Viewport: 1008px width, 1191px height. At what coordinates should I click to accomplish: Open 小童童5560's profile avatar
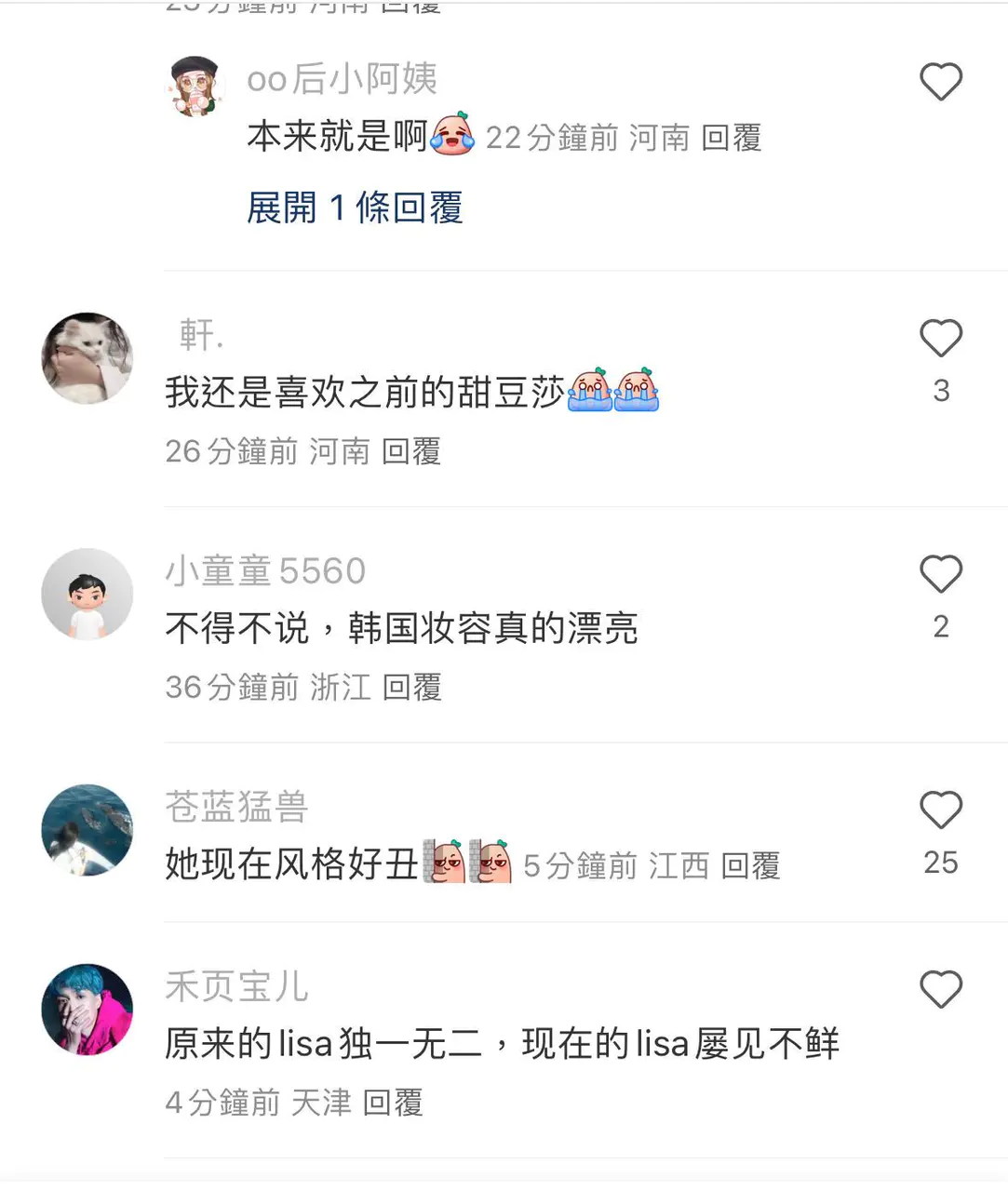click(87, 594)
